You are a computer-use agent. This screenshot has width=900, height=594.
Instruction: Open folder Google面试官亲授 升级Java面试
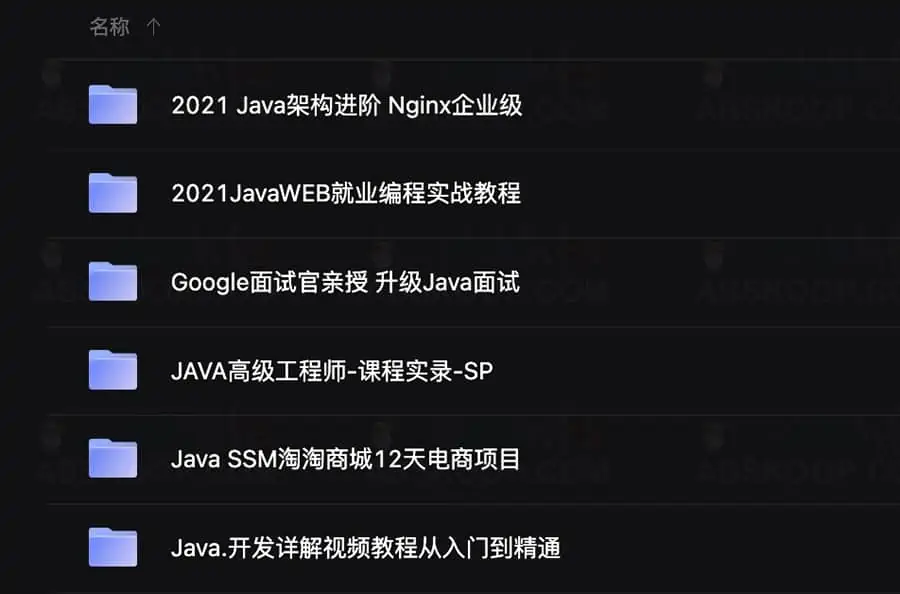tap(345, 282)
